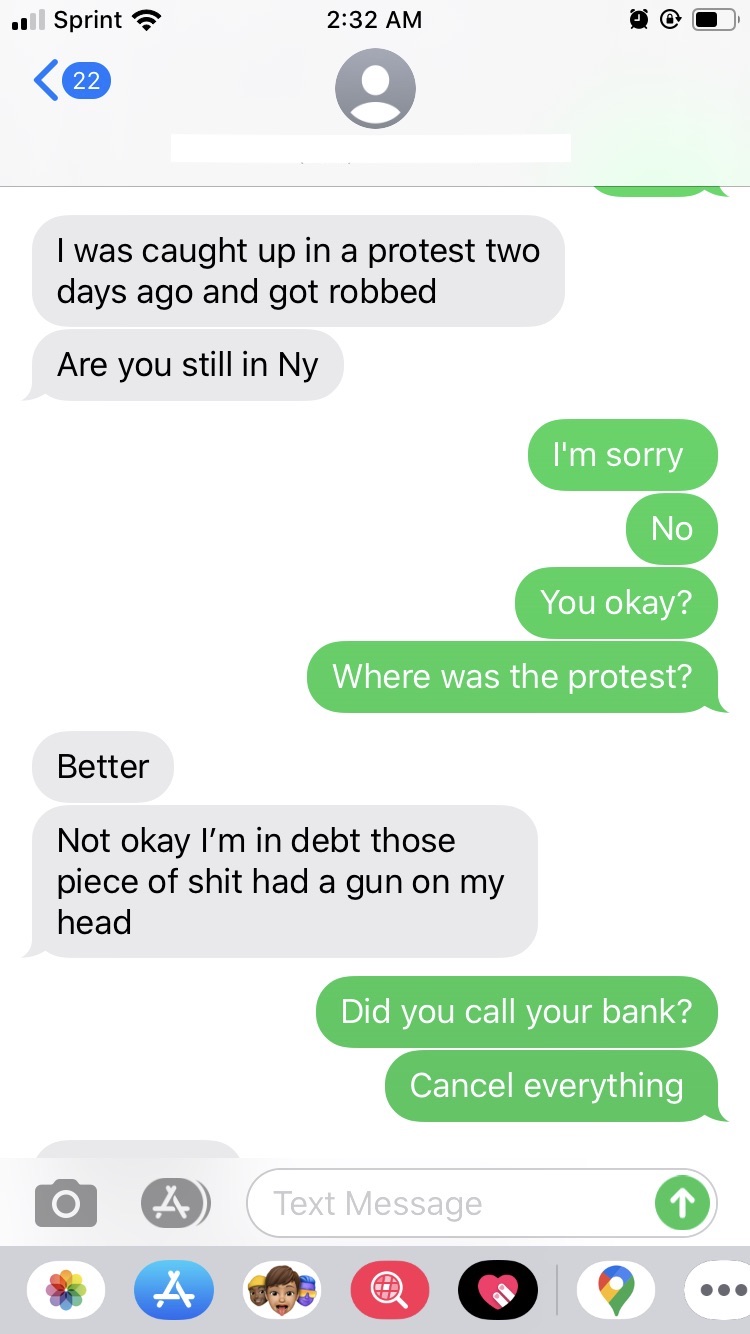750x1334 pixels.
Task: Go back to the messages list
Action: click(70, 80)
